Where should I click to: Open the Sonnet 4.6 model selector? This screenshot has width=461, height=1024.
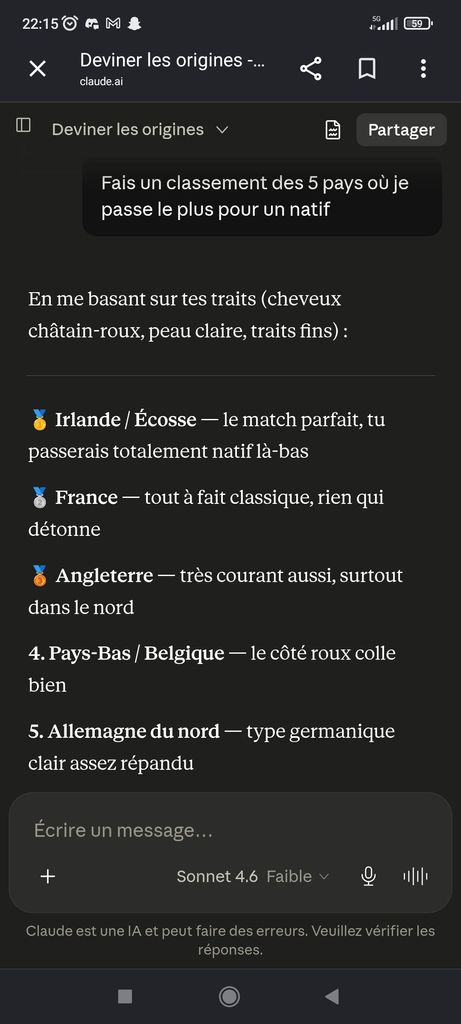[253, 876]
